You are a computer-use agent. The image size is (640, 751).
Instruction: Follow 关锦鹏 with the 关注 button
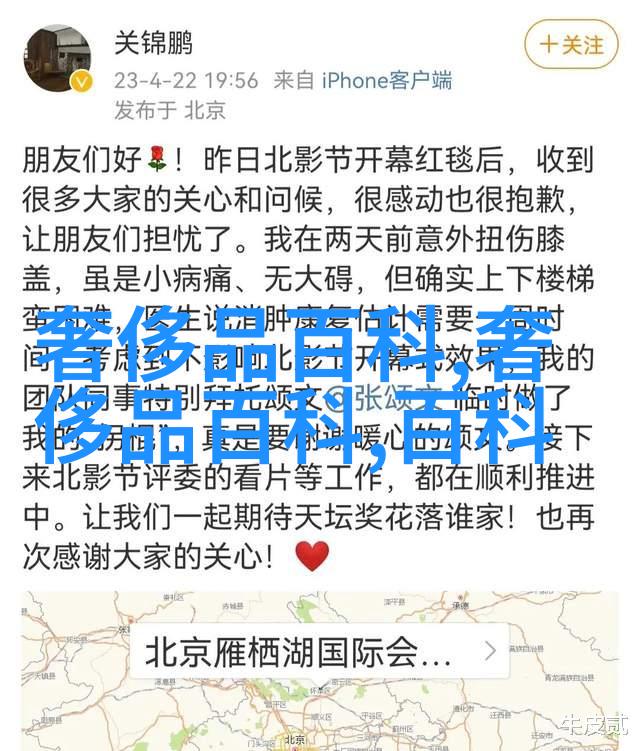pyautogui.click(x=570, y=45)
